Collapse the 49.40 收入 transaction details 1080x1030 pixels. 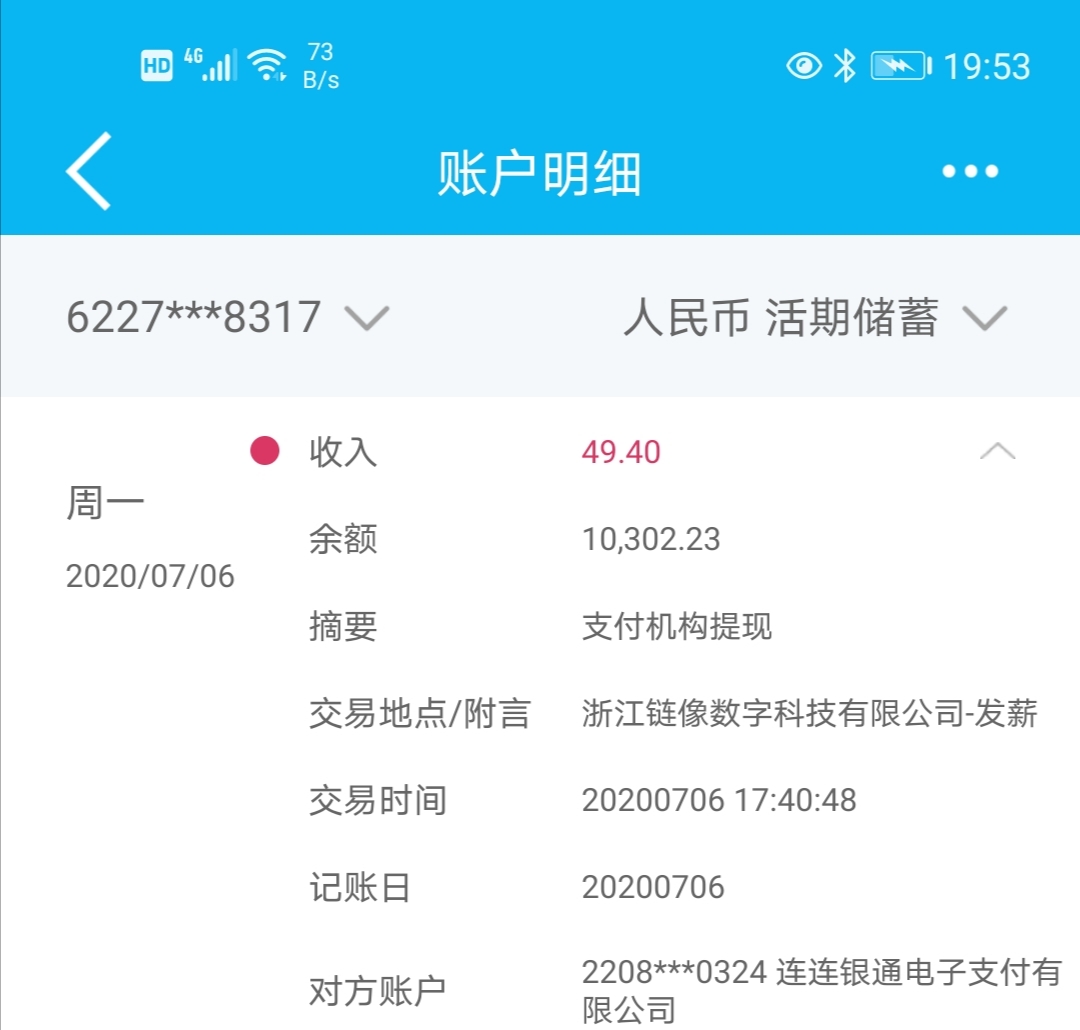[996, 452]
